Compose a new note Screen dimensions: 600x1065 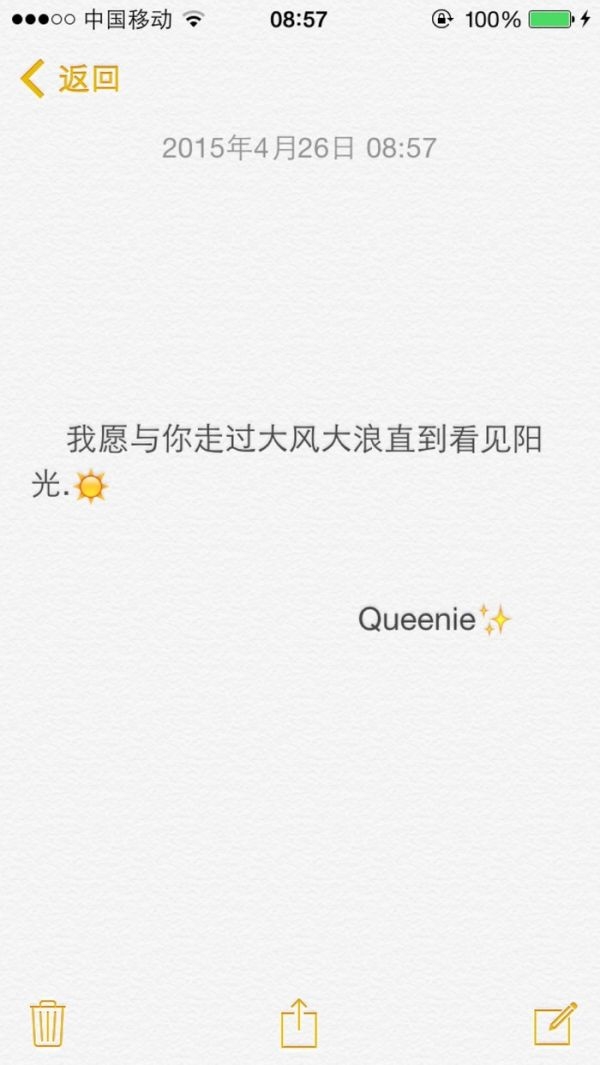click(555, 1023)
